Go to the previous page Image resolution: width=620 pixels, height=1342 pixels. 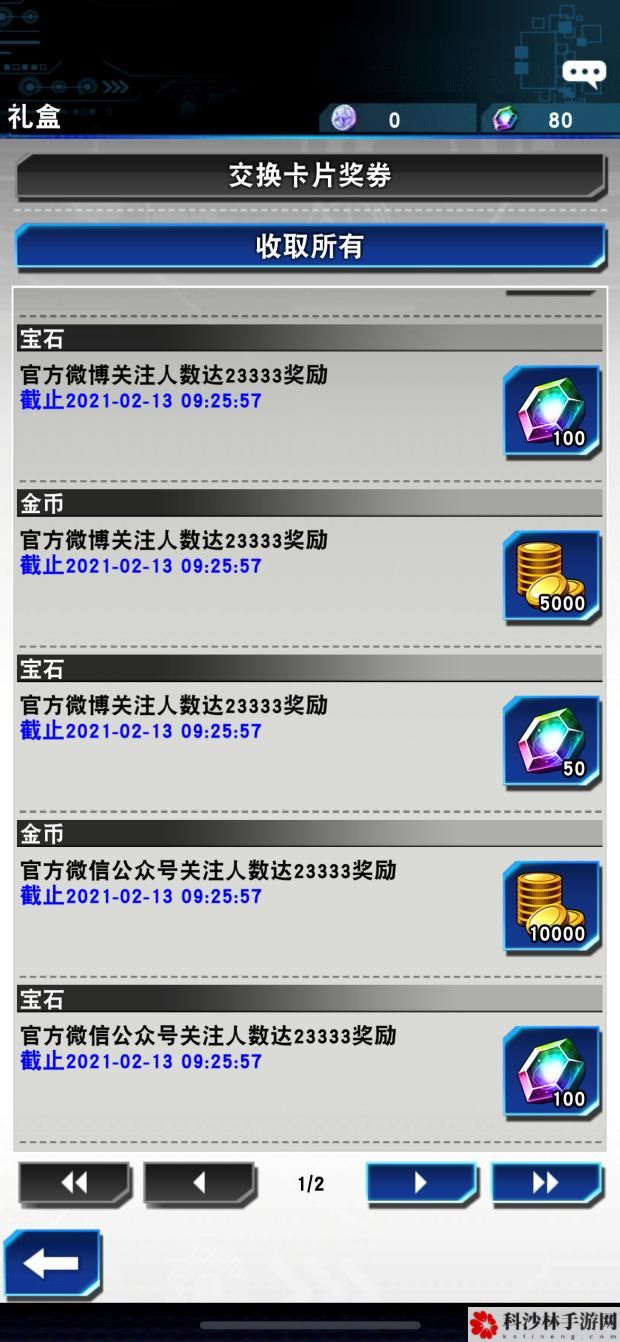(199, 1183)
